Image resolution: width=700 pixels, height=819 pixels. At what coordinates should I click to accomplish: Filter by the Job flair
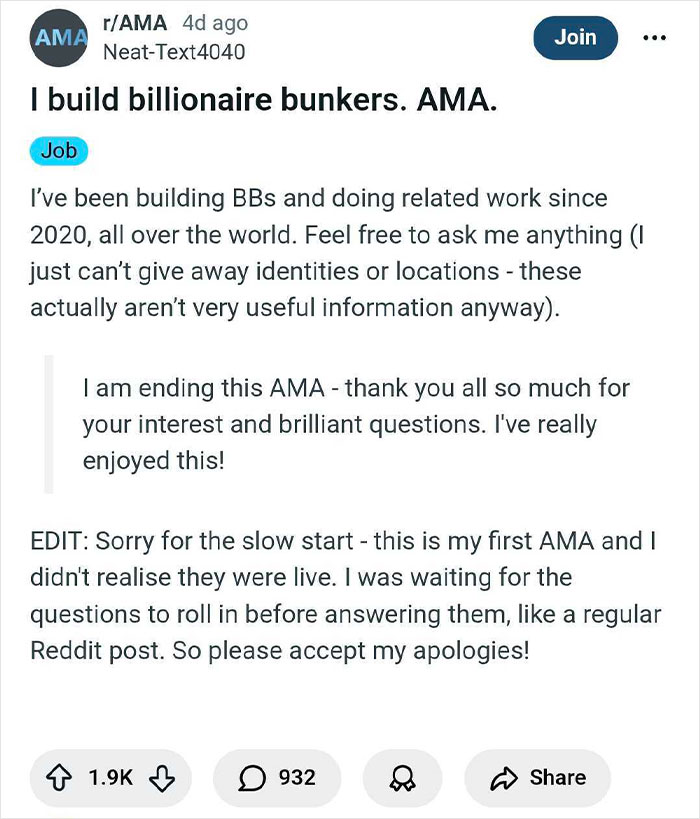point(59,152)
